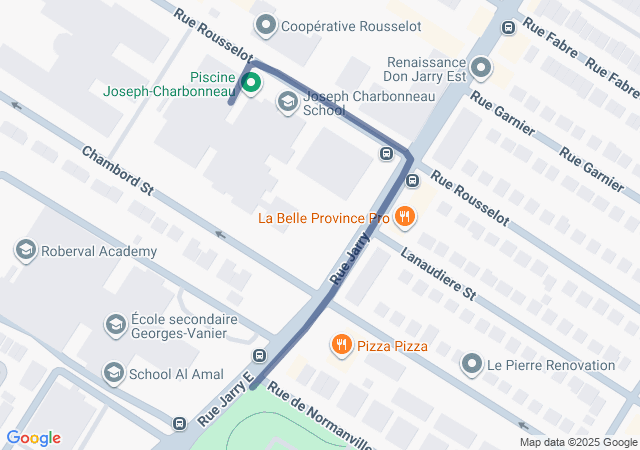Tap the Renaissance Don Jarry Est marker

tap(481, 68)
